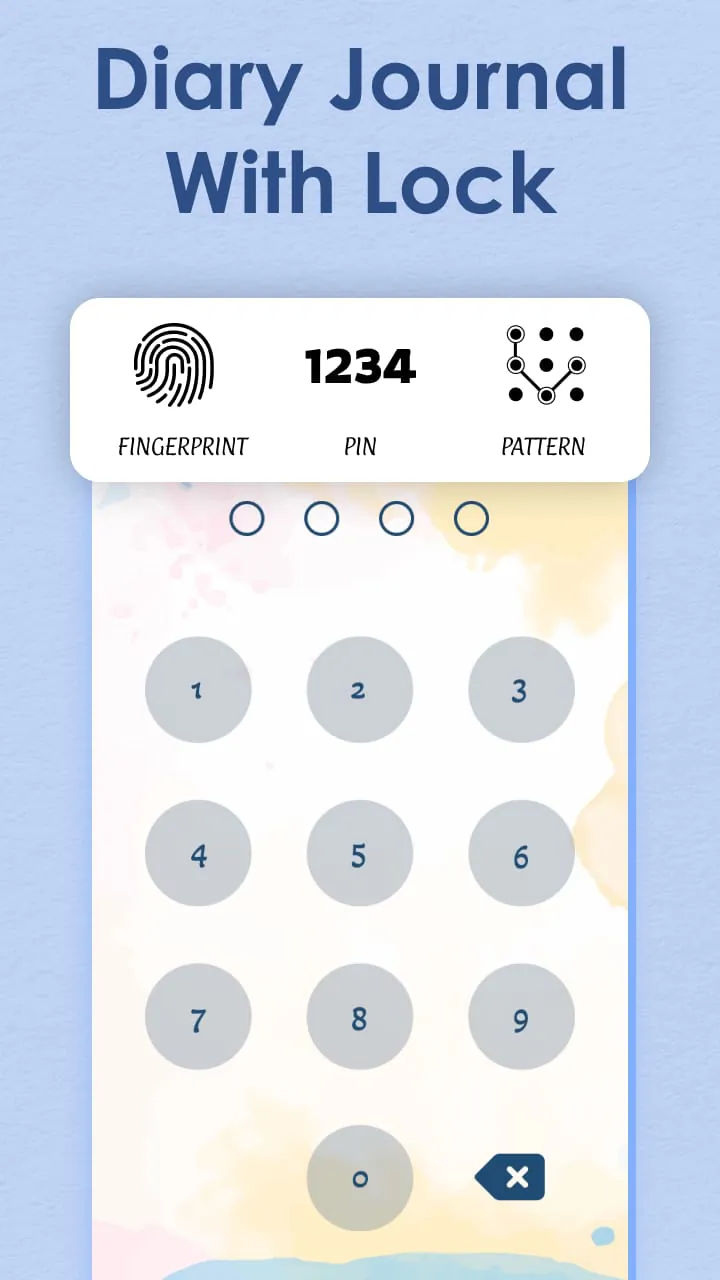Tap the number 5 on the keypad
The image size is (720, 1280).
(360, 853)
